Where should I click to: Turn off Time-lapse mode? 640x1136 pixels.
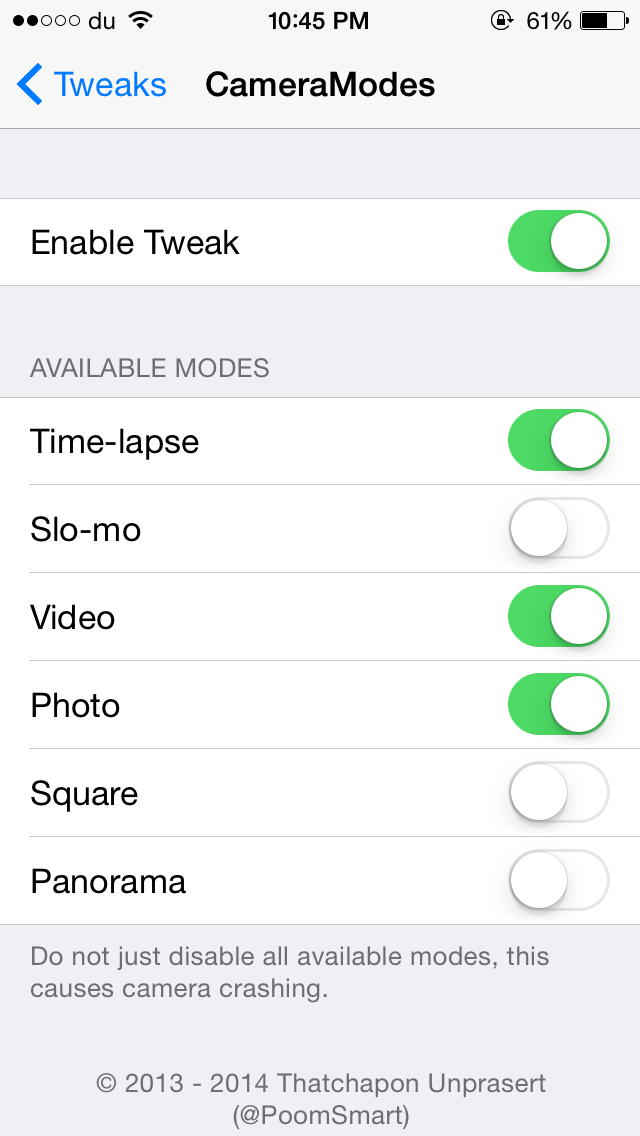tap(558, 441)
